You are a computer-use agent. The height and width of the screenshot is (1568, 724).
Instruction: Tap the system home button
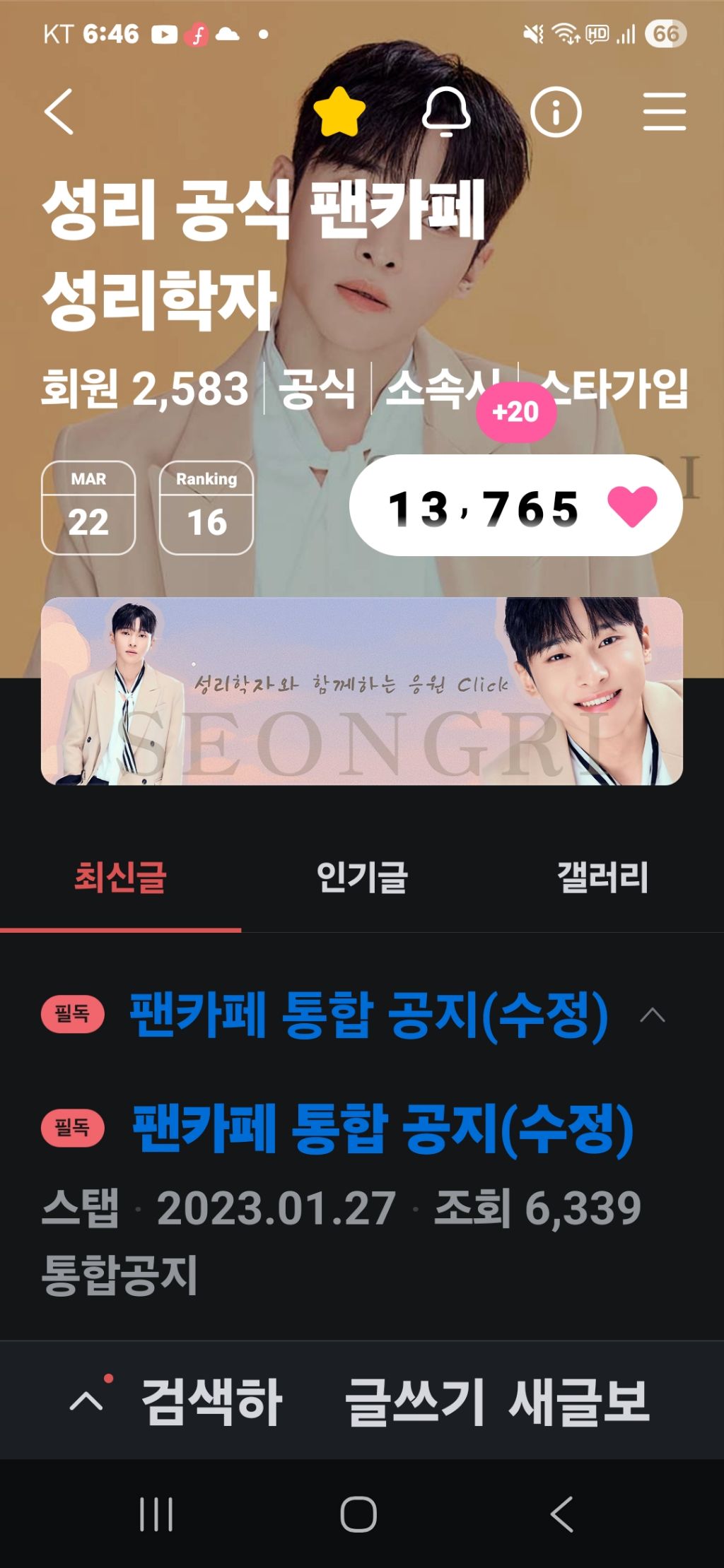click(358, 1514)
